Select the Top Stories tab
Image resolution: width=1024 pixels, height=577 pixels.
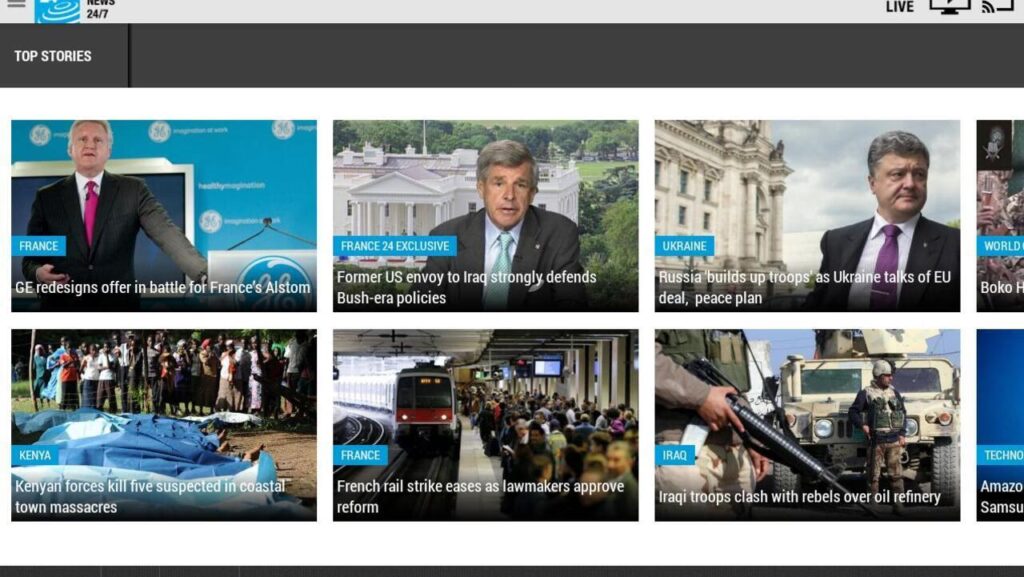53,56
